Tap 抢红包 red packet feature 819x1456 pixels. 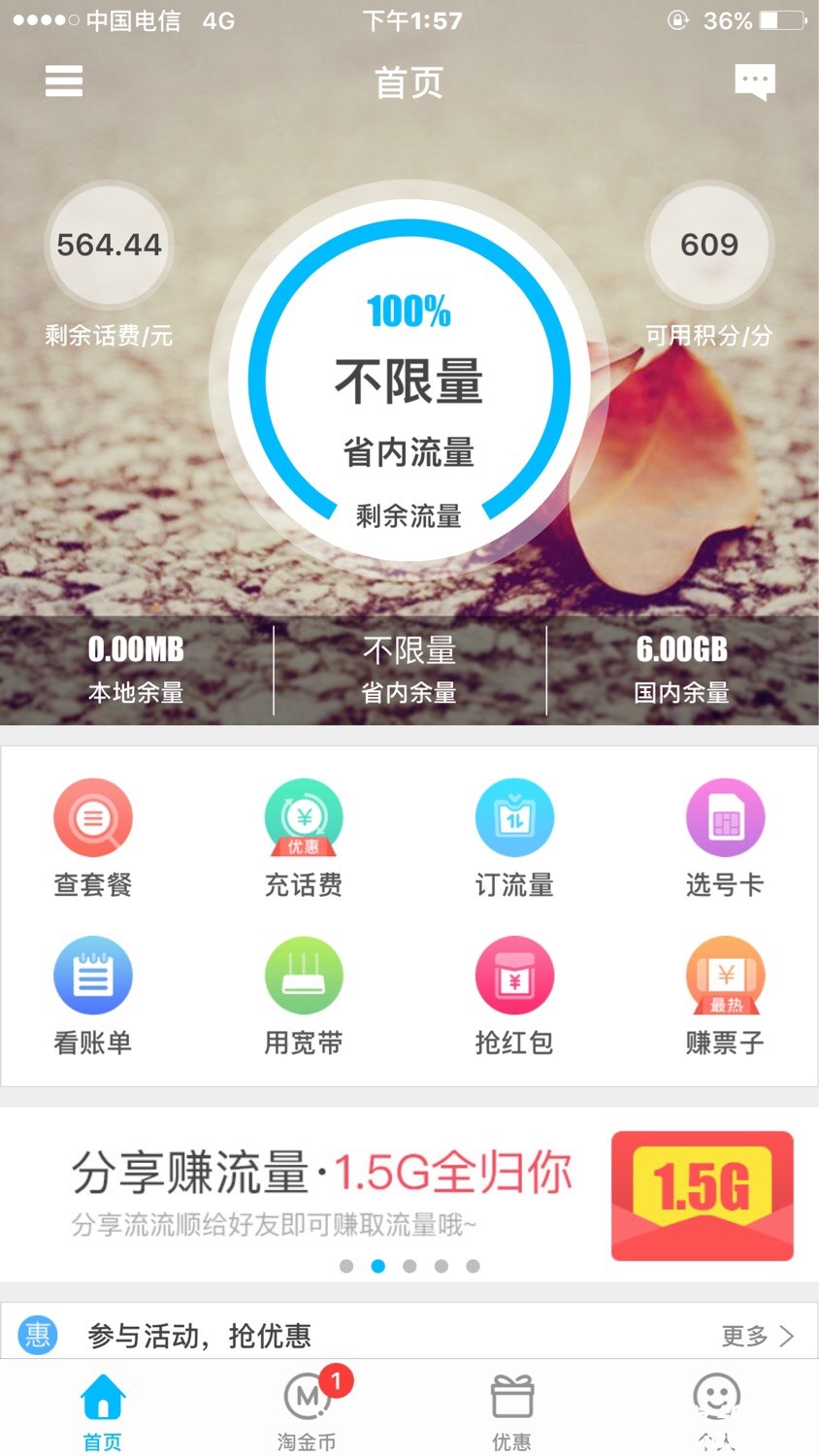click(514, 996)
